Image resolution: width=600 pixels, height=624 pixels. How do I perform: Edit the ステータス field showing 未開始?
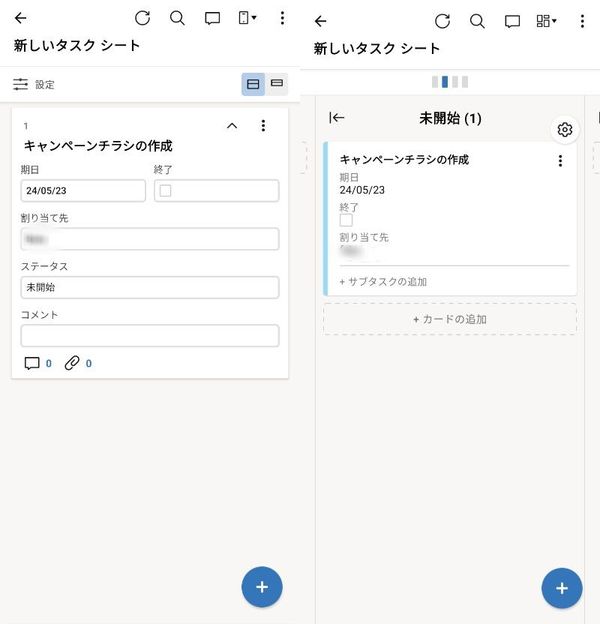coord(150,287)
